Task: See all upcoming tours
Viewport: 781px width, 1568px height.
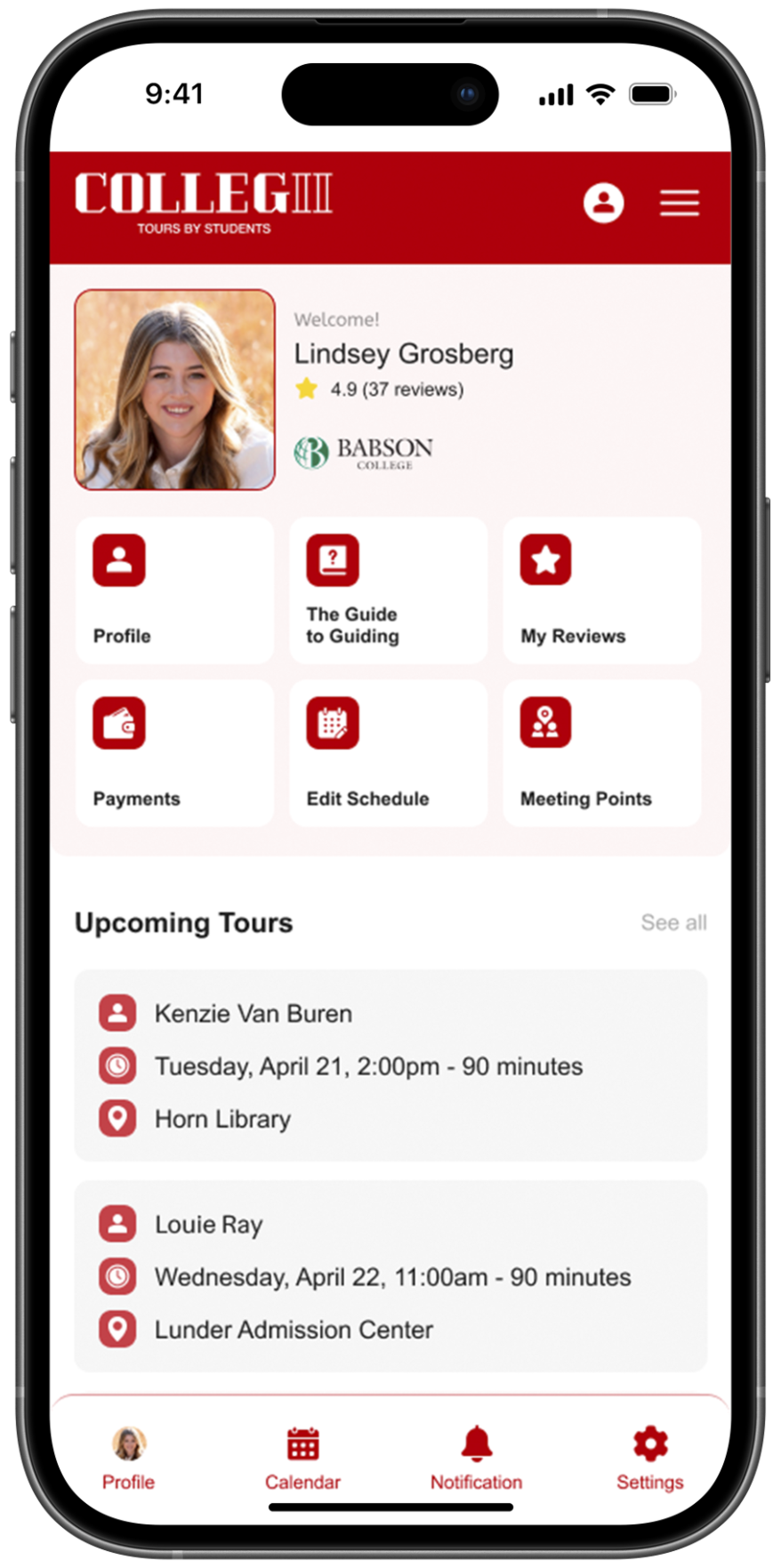Action: click(673, 922)
